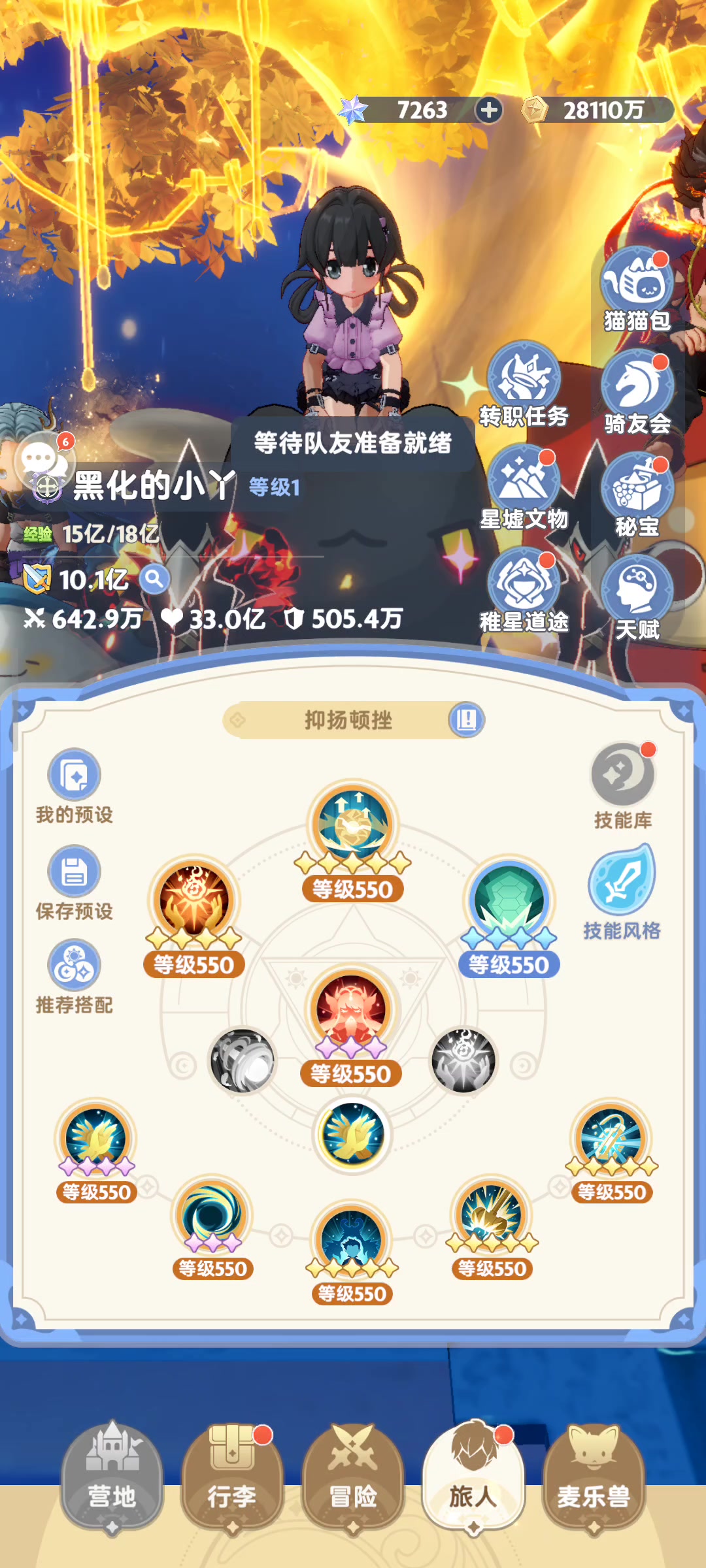View combat power details with magnifier
This screenshot has width=706, height=1568.
(x=154, y=579)
